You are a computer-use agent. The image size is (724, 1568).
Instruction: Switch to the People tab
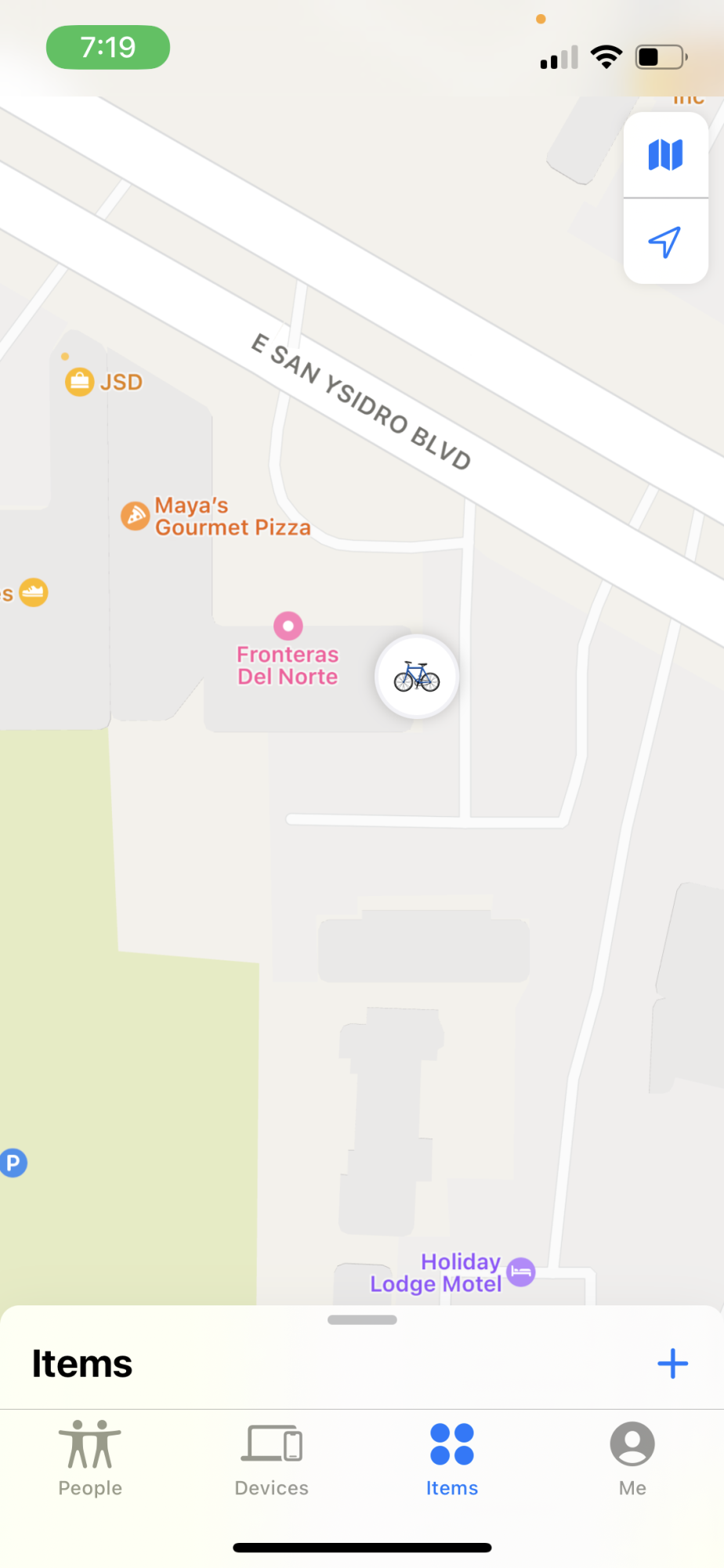tap(90, 1457)
